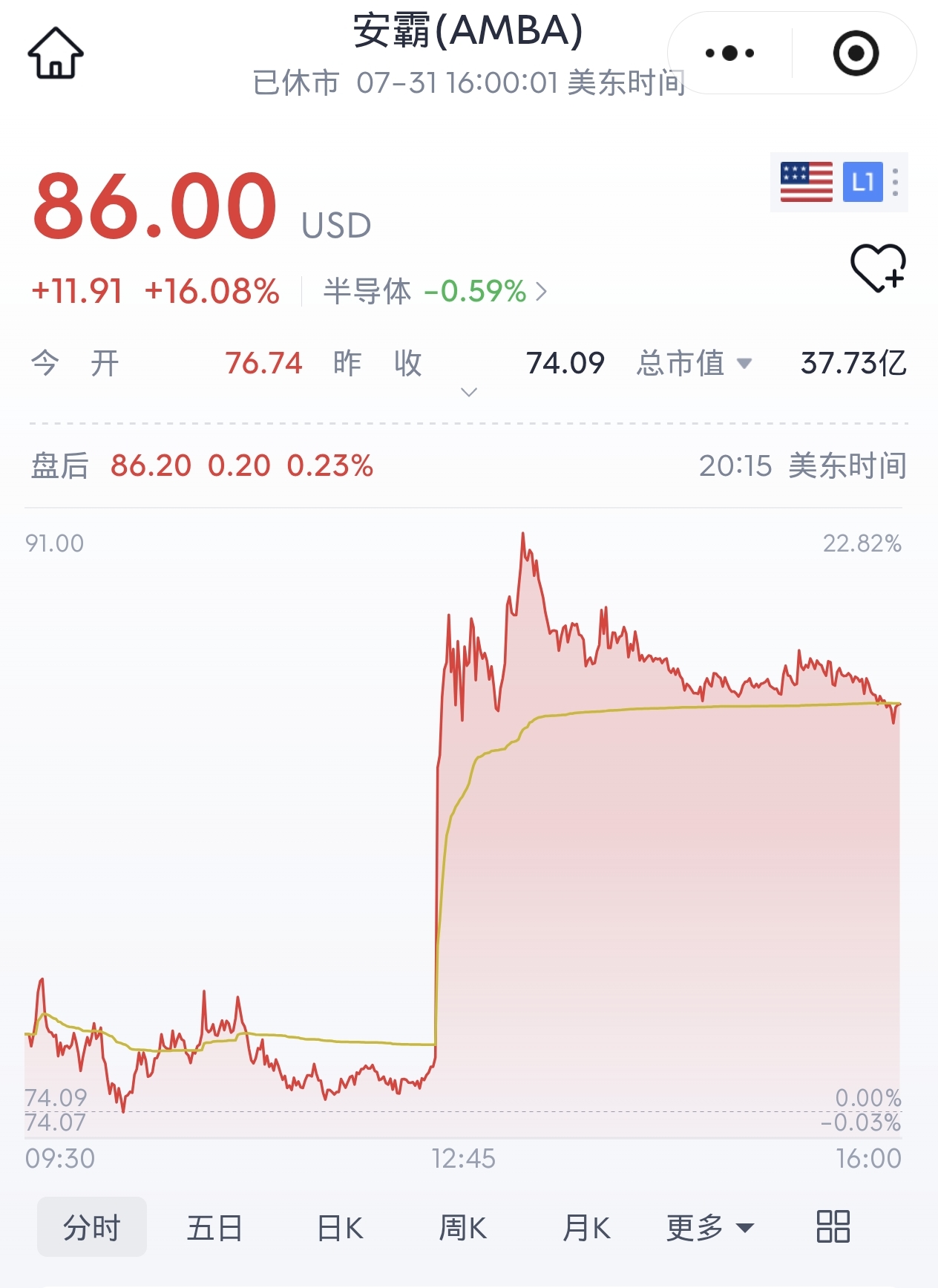Switch to the 周K chart tab
The height and width of the screenshot is (1288, 938).
tap(462, 1228)
